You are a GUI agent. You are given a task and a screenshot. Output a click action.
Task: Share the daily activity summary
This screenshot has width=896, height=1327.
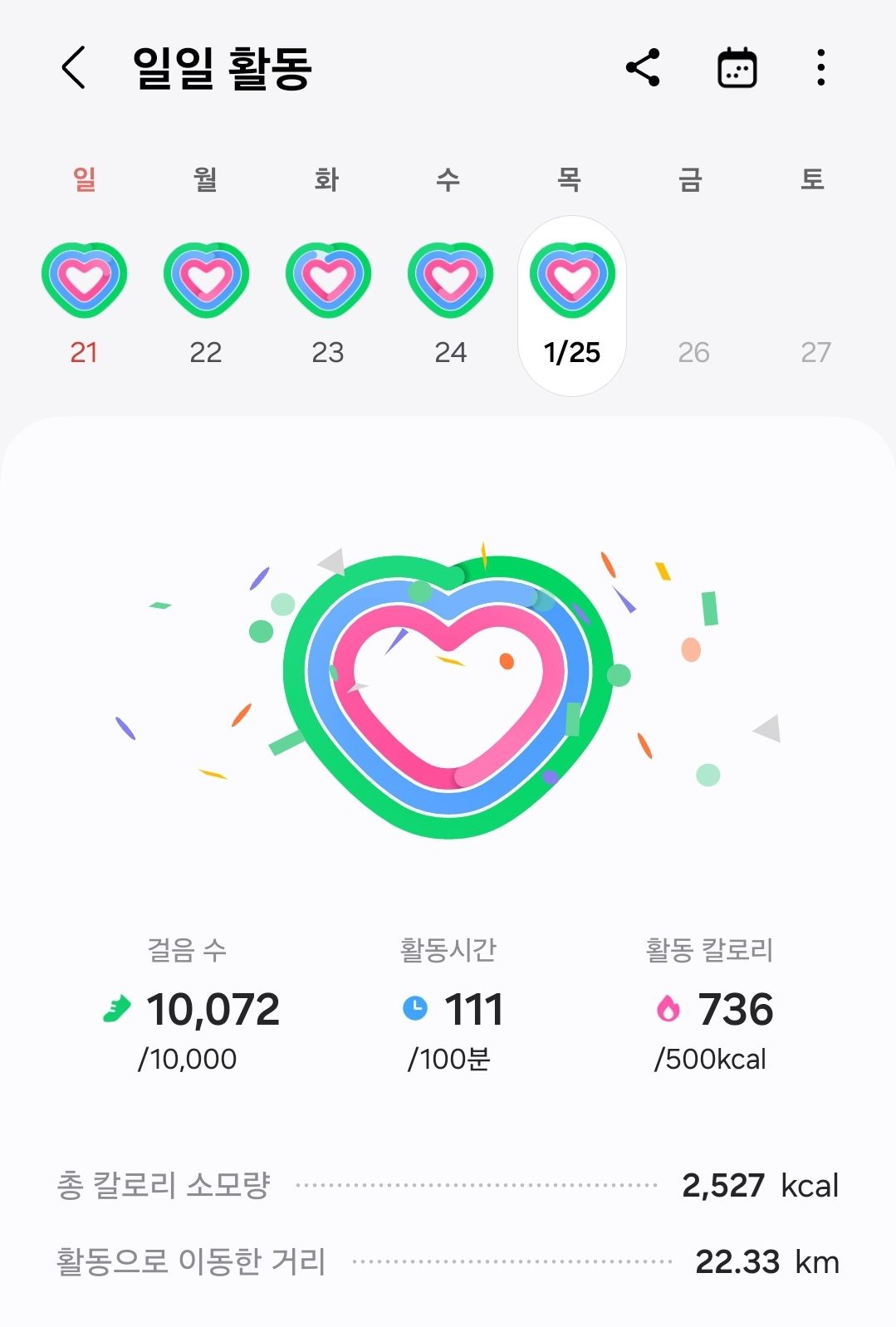click(x=643, y=67)
